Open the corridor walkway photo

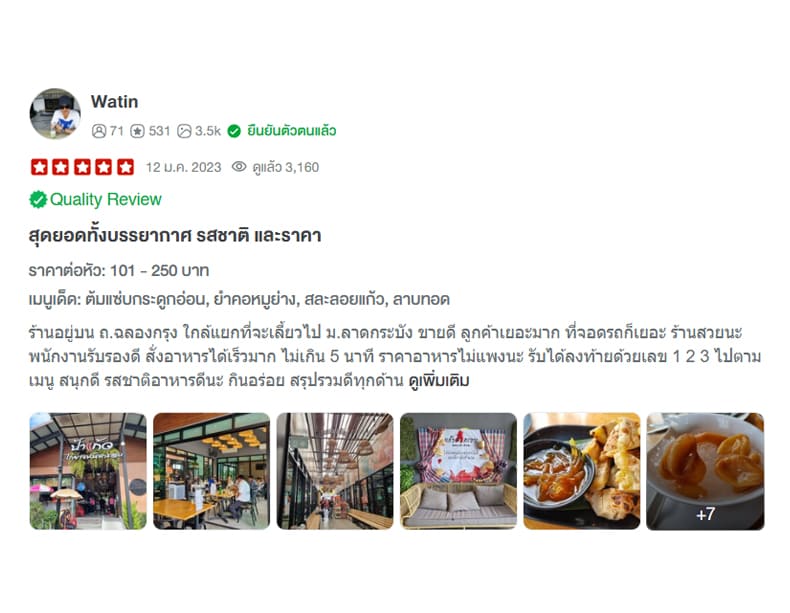[334, 471]
